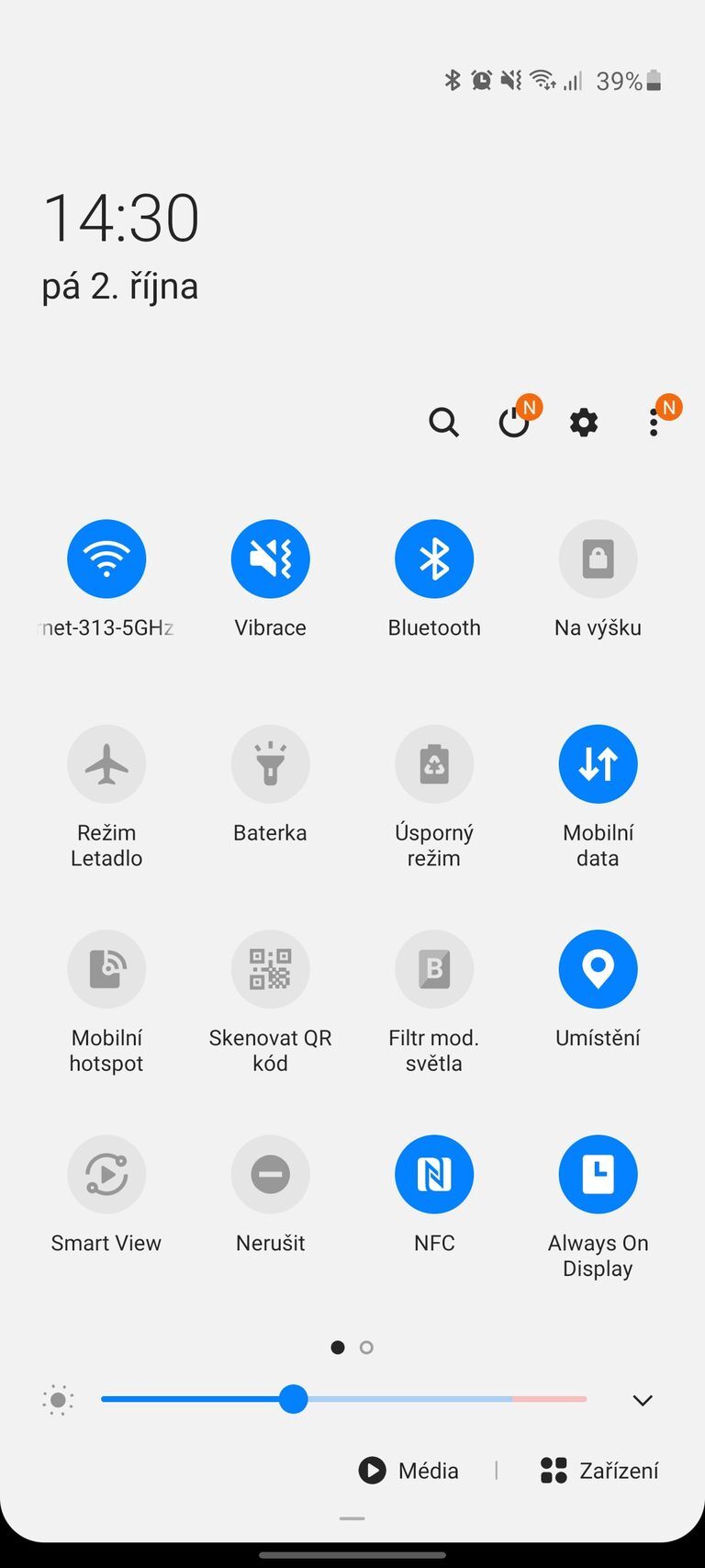Open the three-dot overflow menu
Screen dimensions: 705x1568
tap(654, 423)
